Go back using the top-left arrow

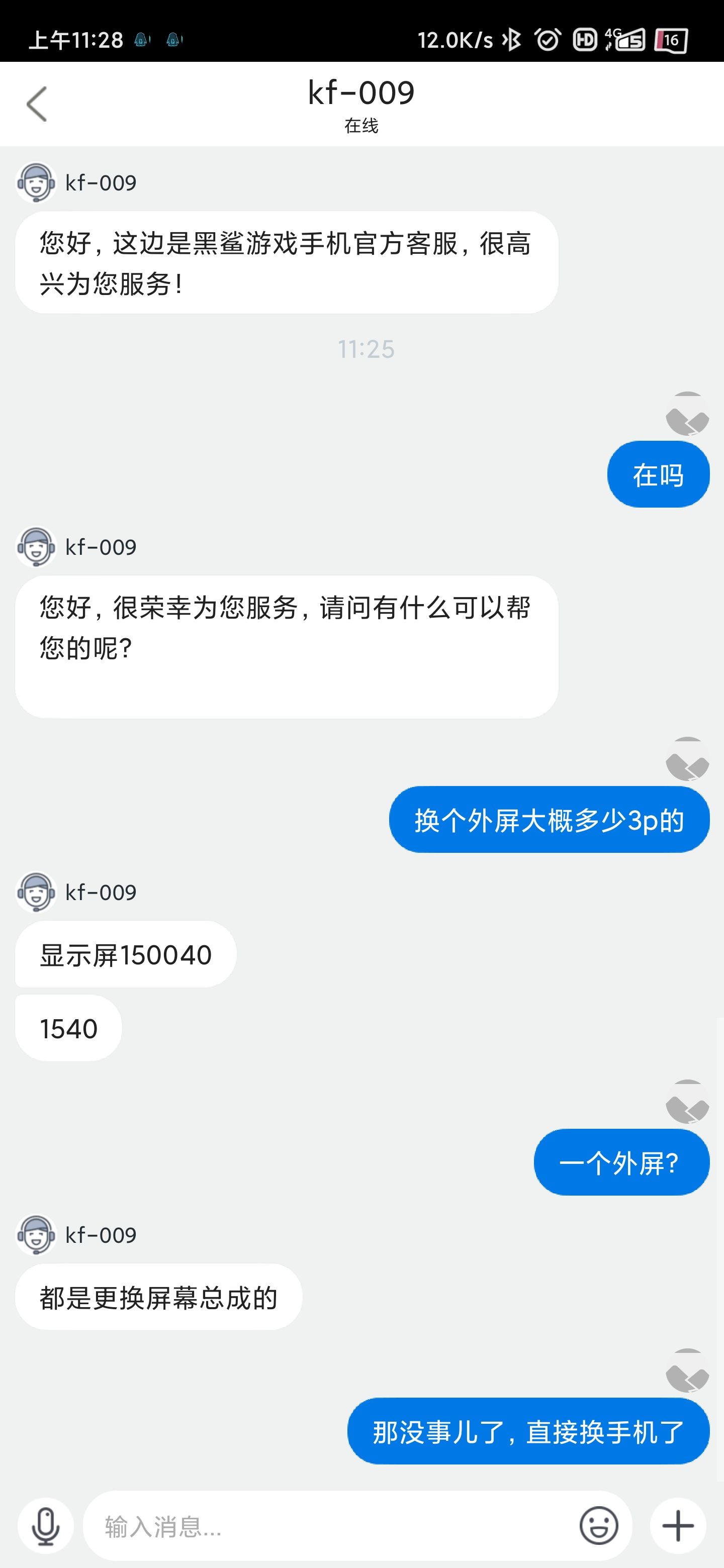pyautogui.click(x=37, y=104)
